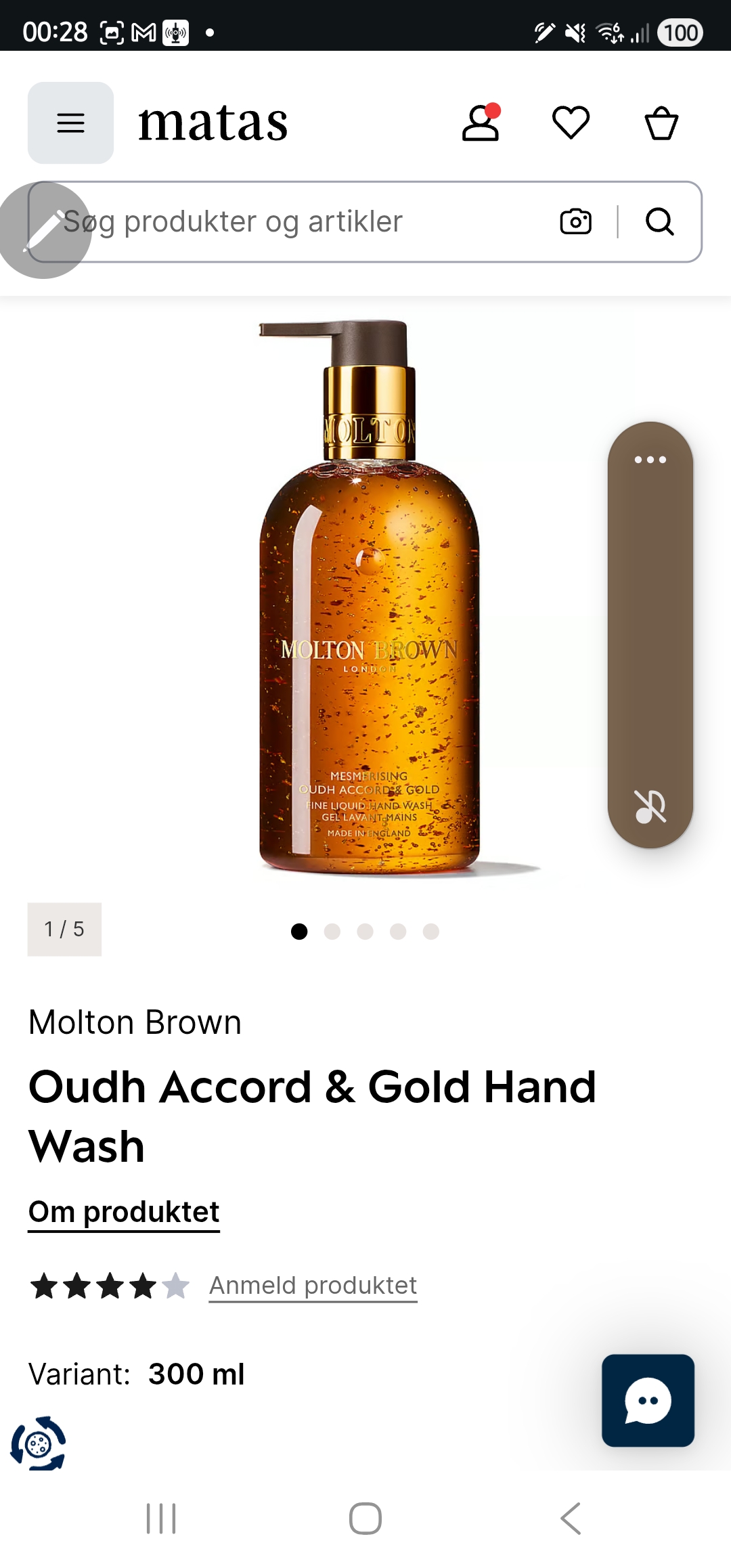
Task: View the four-star product rating
Action: 109,1286
